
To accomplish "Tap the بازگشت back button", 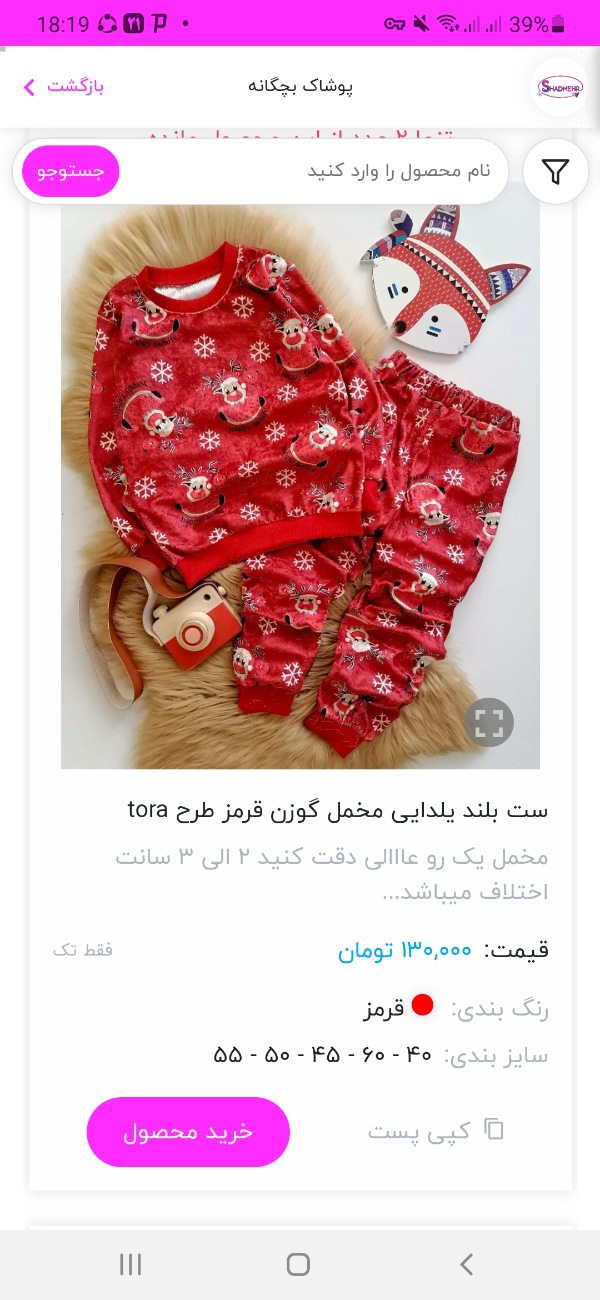I will tap(63, 86).
